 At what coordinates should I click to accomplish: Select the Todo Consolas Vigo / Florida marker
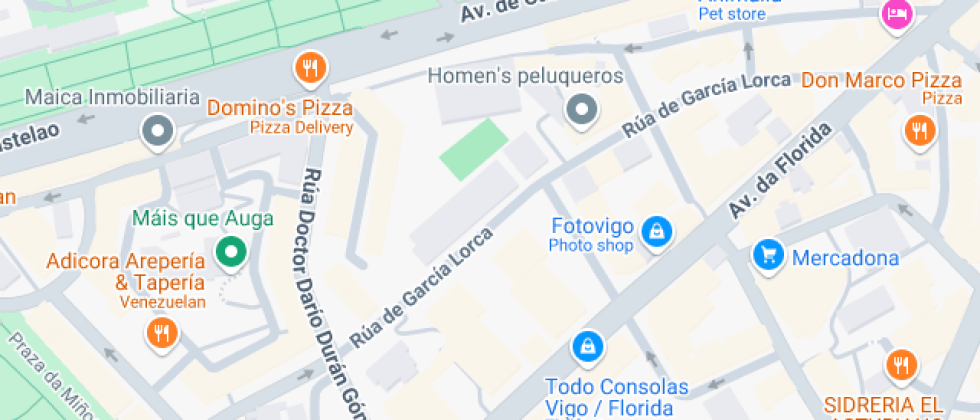pyautogui.click(x=587, y=348)
